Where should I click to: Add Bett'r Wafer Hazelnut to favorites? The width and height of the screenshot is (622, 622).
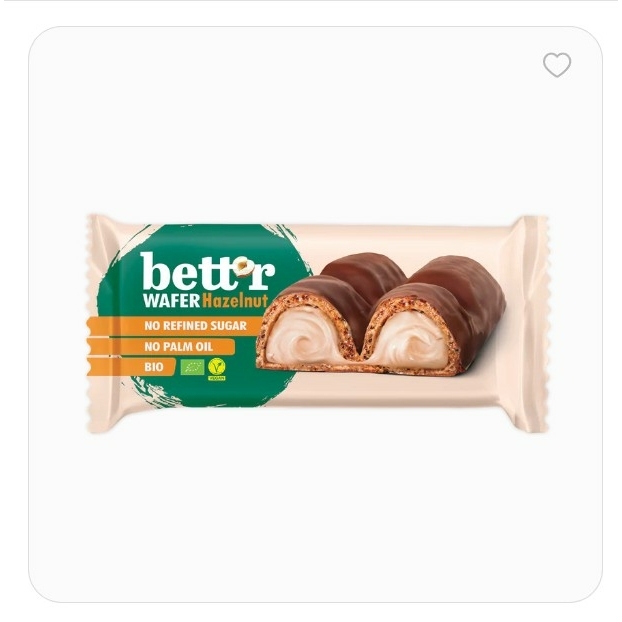point(556,66)
